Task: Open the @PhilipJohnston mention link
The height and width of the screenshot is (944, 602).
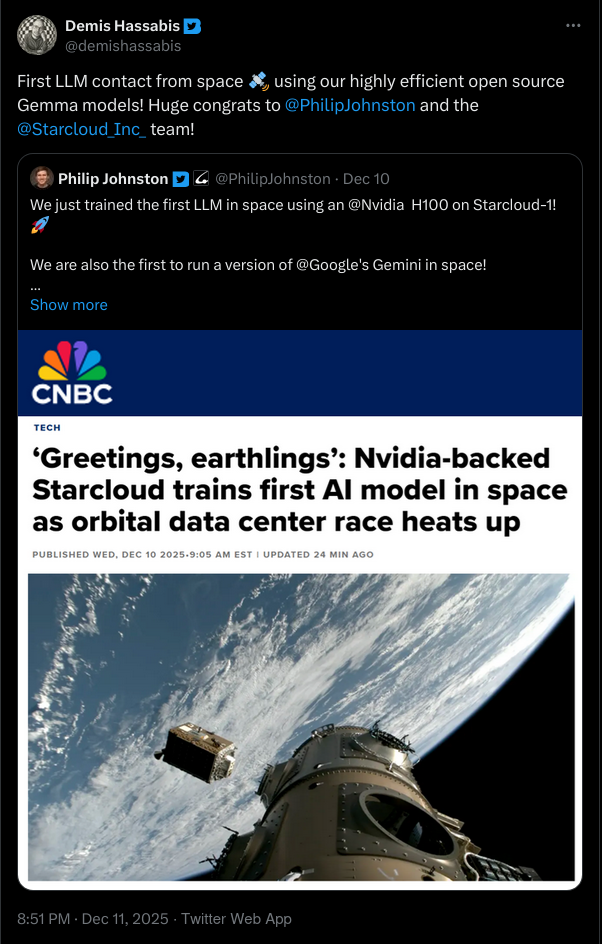Action: tap(350, 104)
